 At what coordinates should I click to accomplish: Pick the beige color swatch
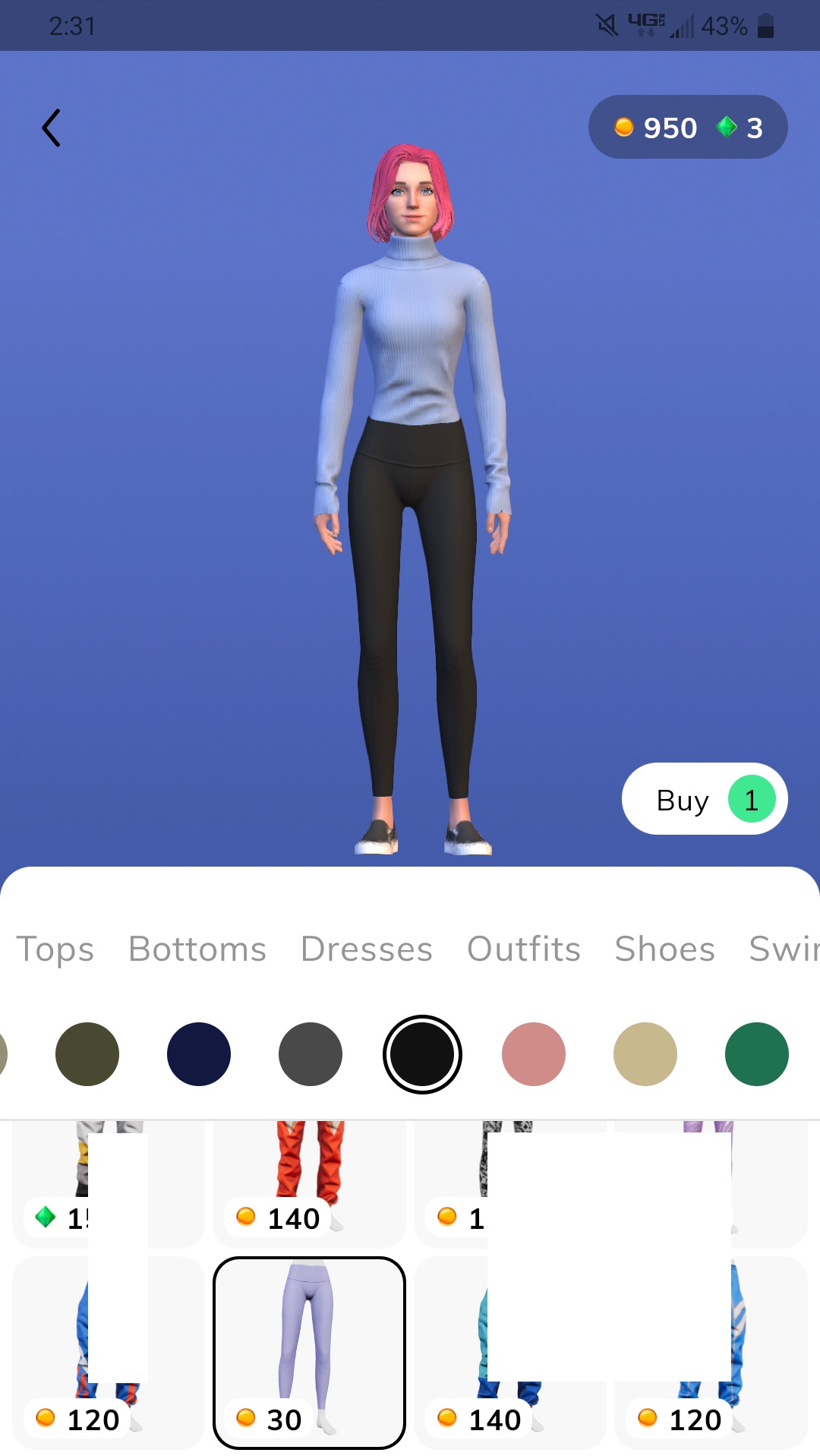pyautogui.click(x=645, y=1054)
